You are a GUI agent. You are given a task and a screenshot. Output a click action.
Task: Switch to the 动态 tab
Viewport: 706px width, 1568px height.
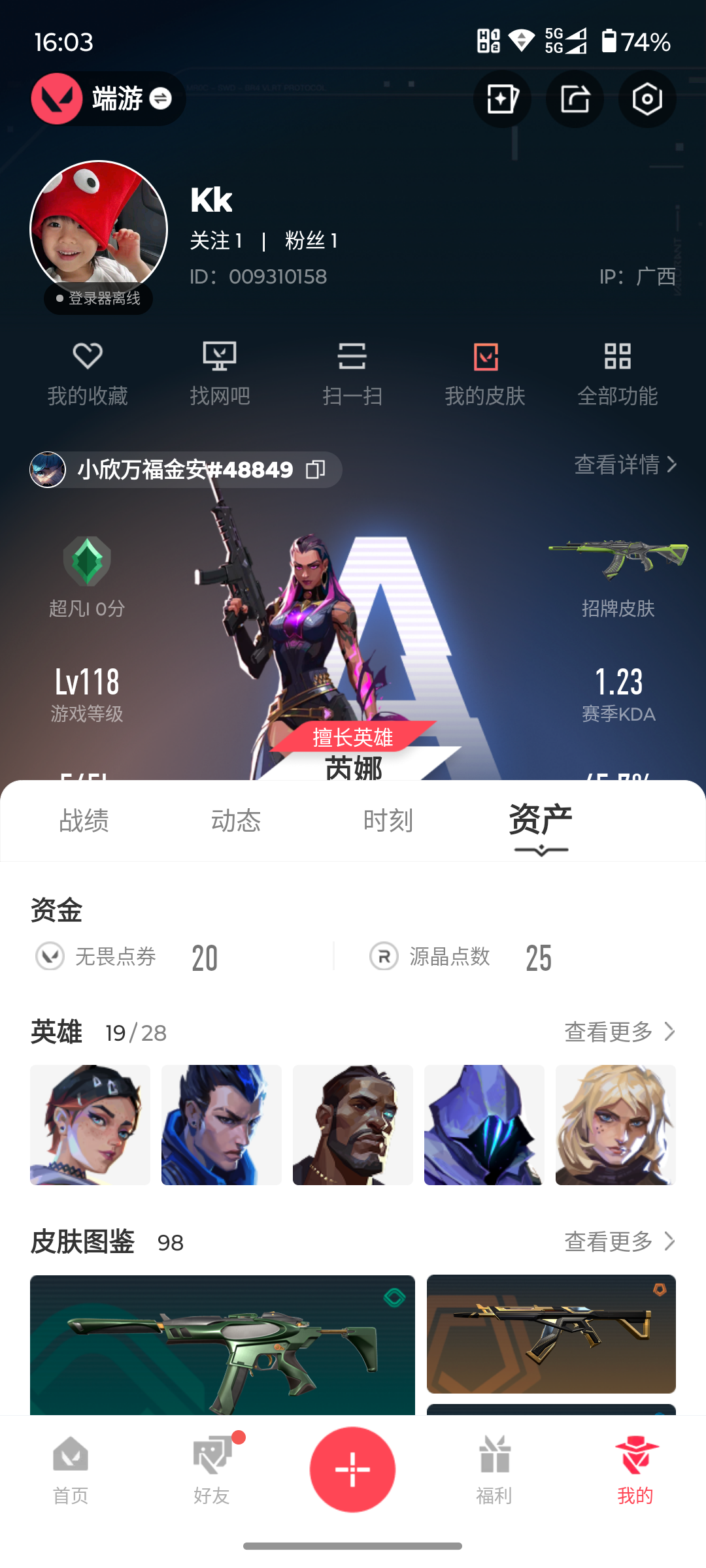236,821
